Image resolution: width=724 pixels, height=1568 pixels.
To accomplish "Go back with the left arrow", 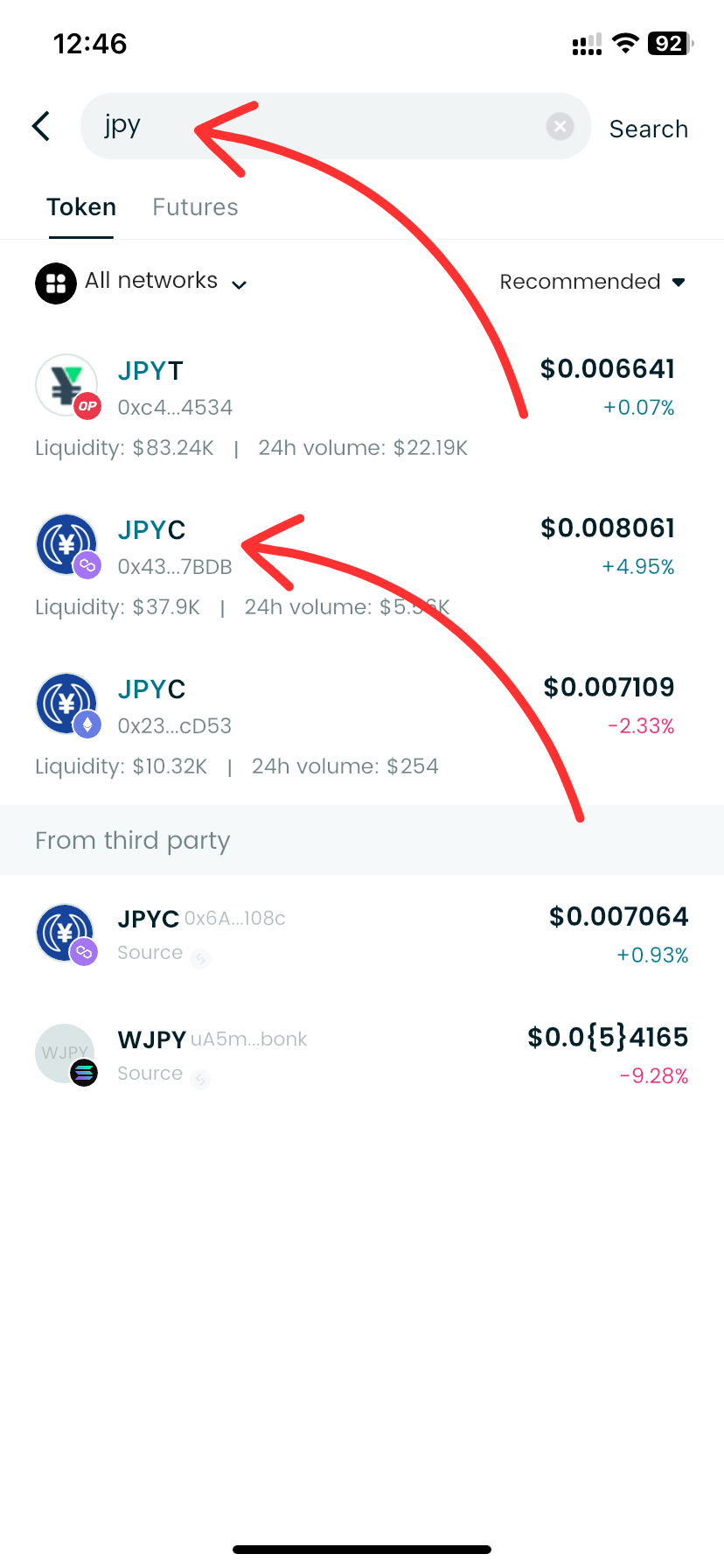I will (x=40, y=126).
